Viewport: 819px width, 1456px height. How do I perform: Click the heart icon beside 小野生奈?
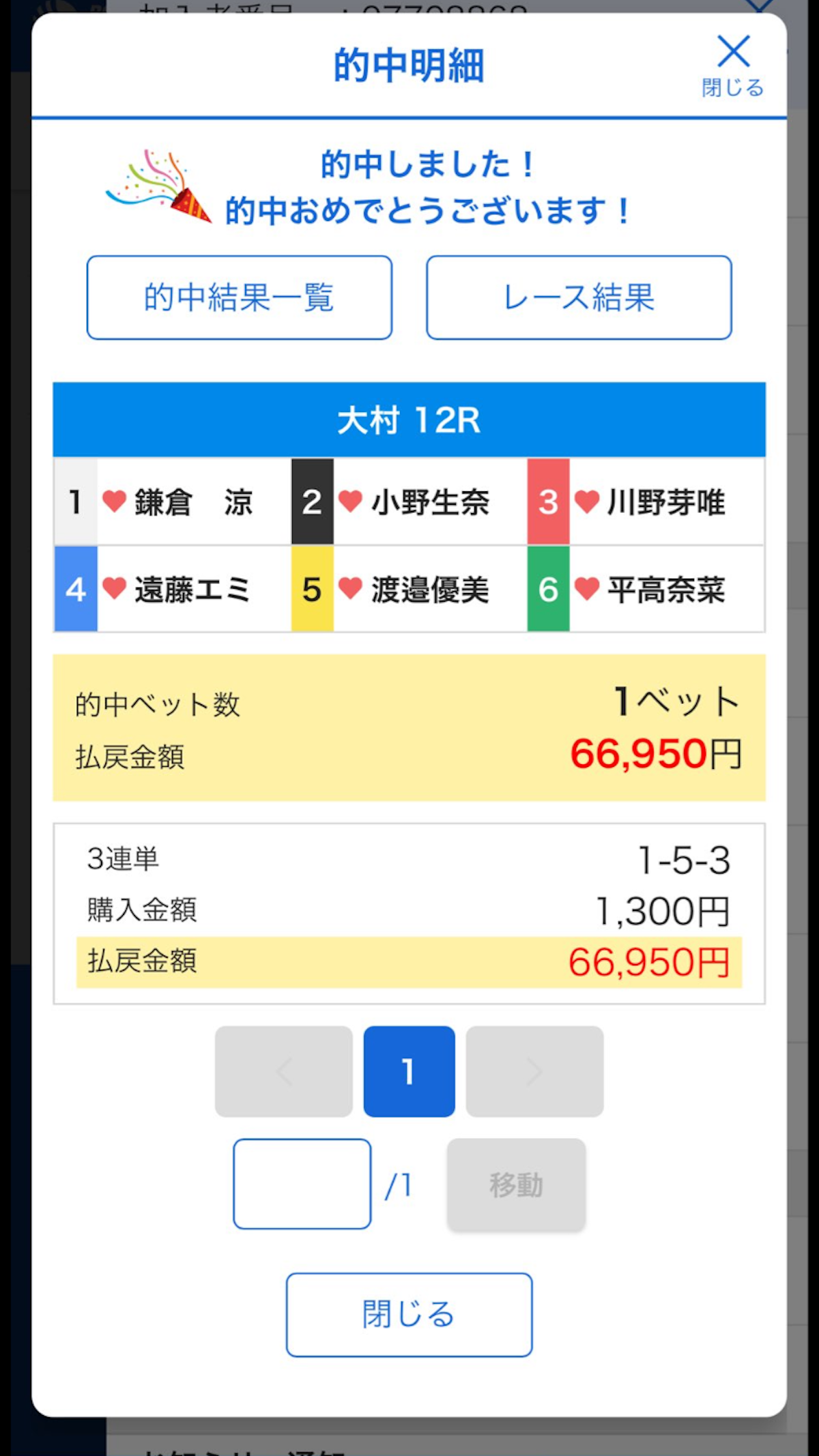pos(350,503)
